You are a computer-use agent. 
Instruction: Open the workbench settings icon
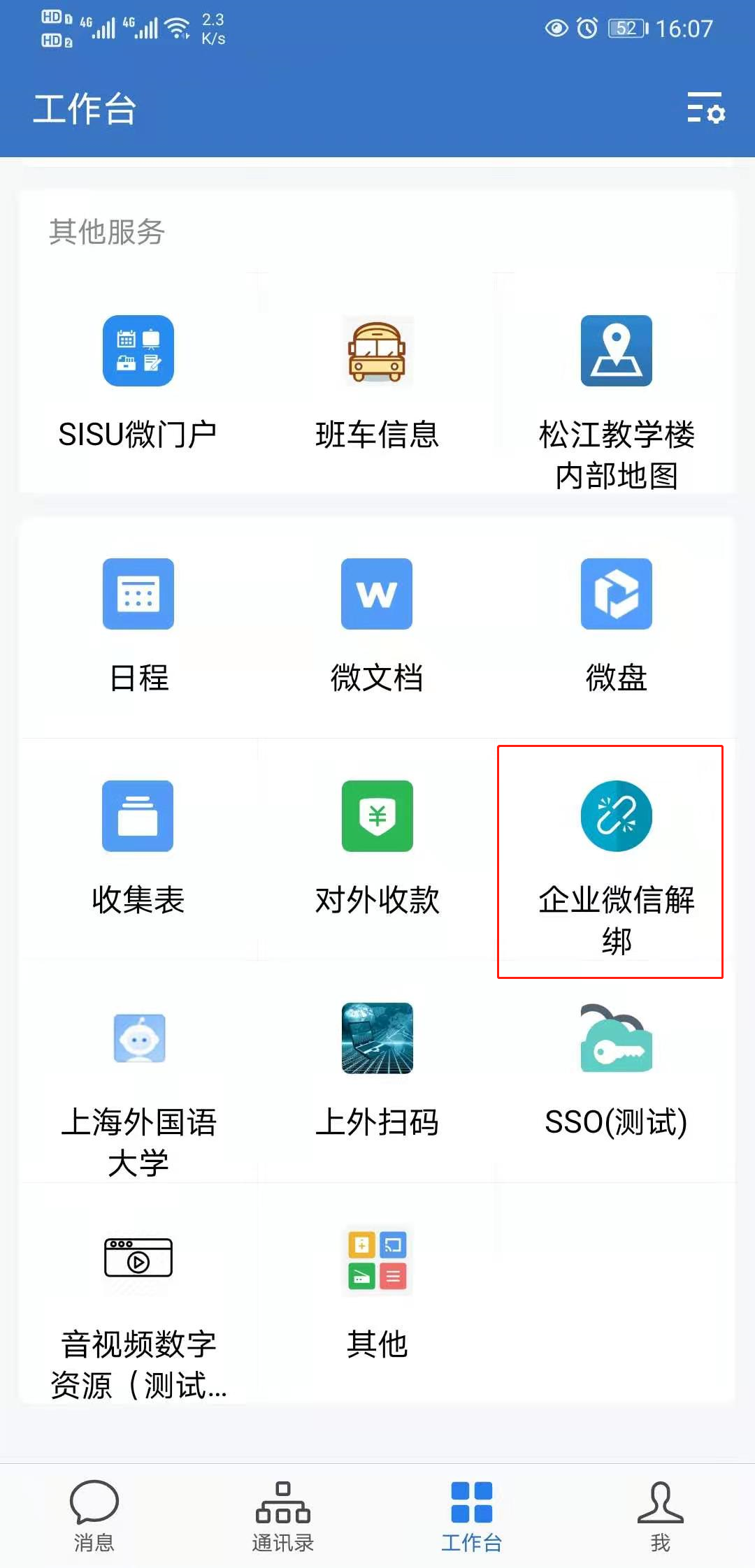[705, 108]
